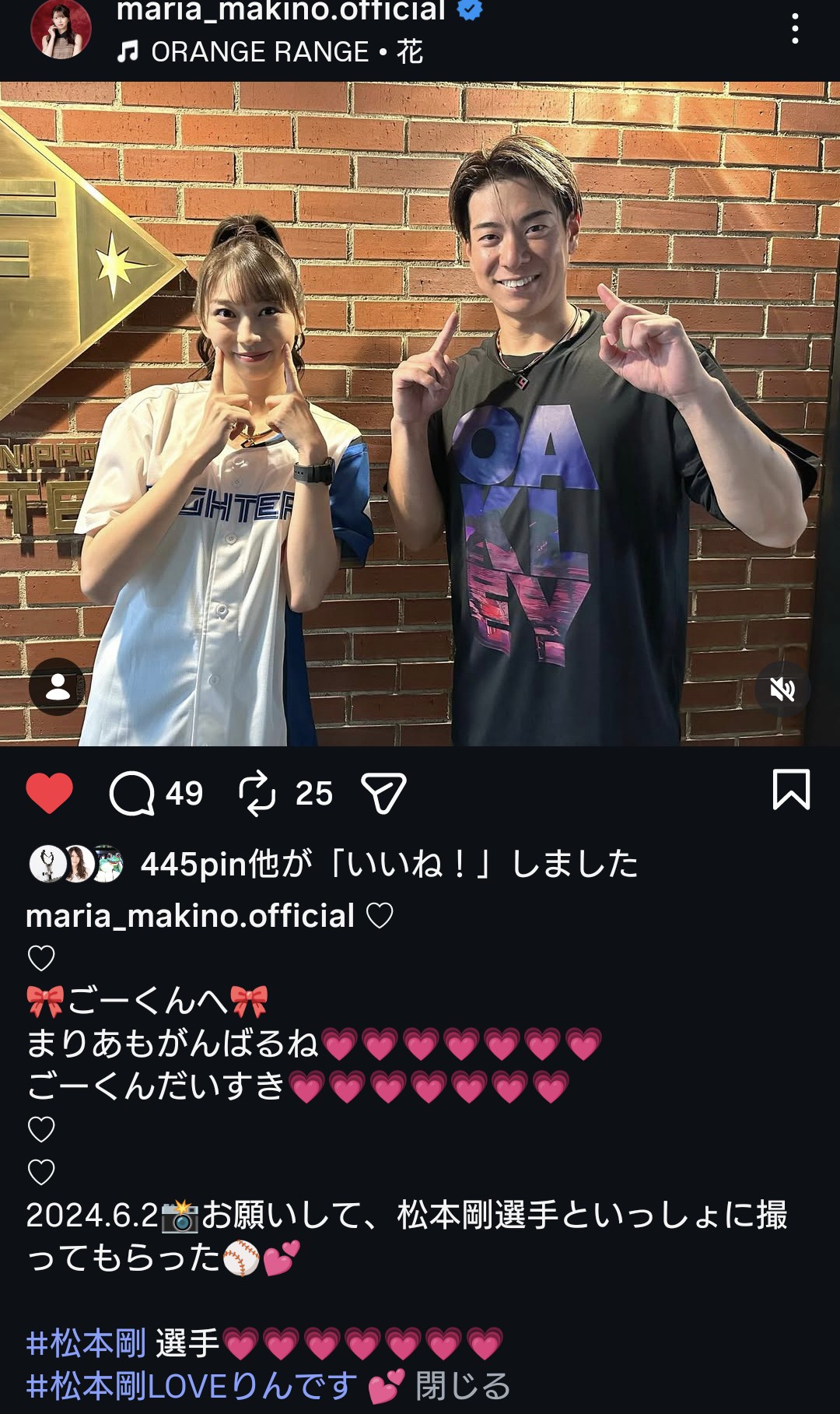
Task: Share the post via the paper plane
Action: click(384, 793)
